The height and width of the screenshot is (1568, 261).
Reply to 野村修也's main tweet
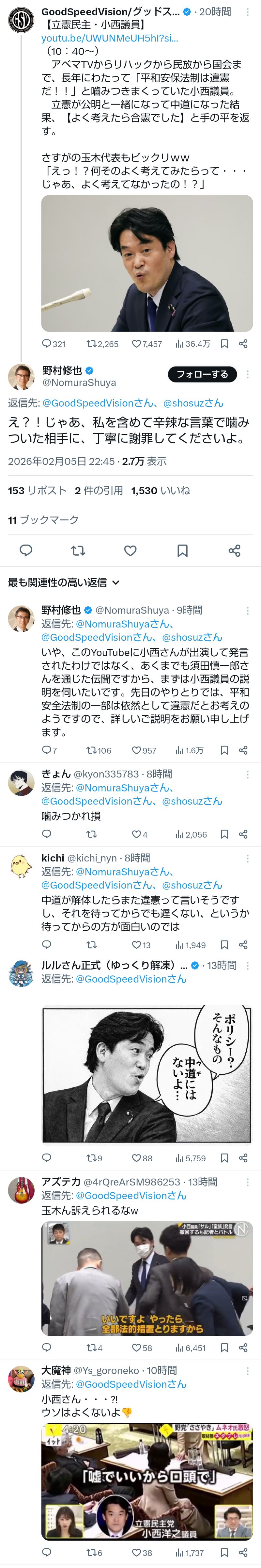click(x=26, y=550)
